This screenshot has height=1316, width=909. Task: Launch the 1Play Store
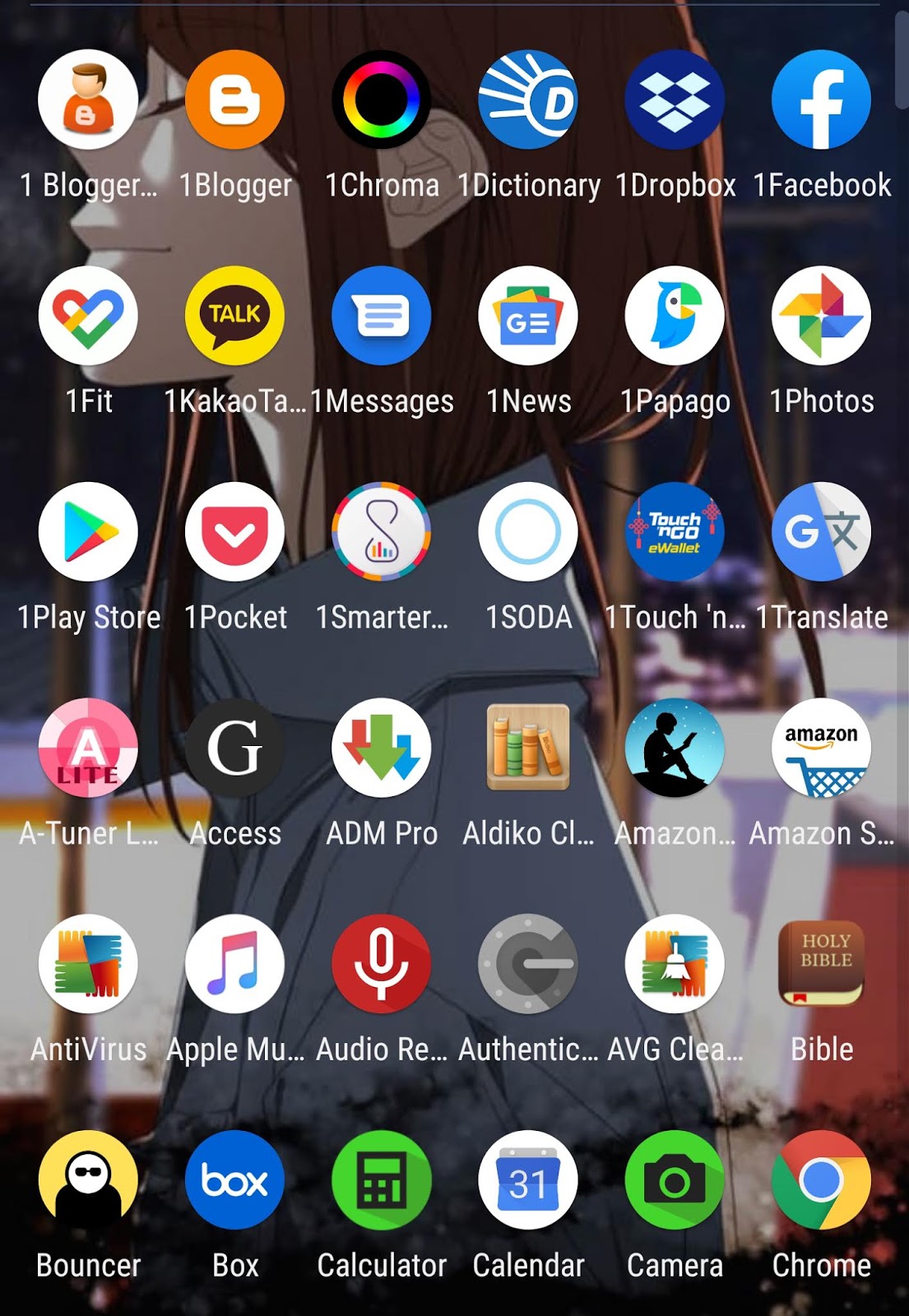(x=88, y=532)
